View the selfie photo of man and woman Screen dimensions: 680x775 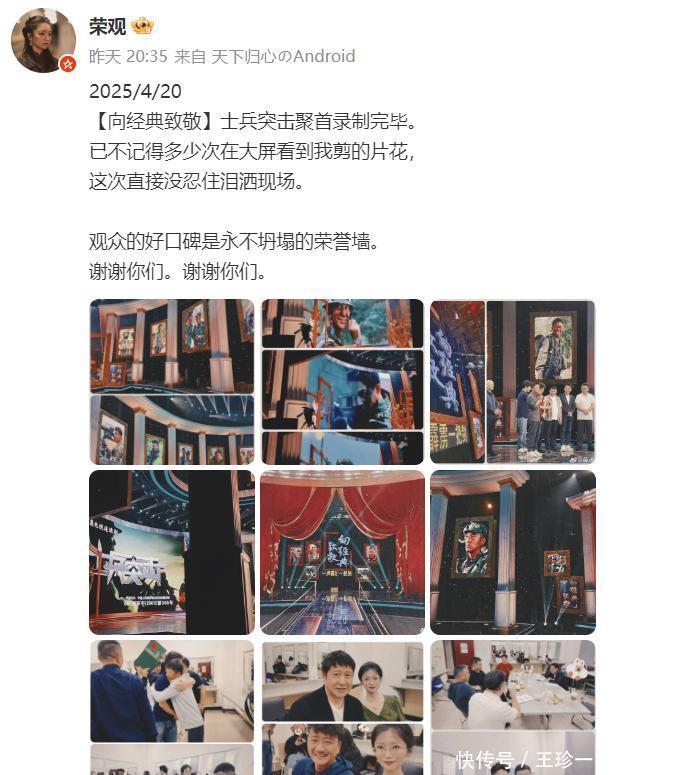click(342, 705)
